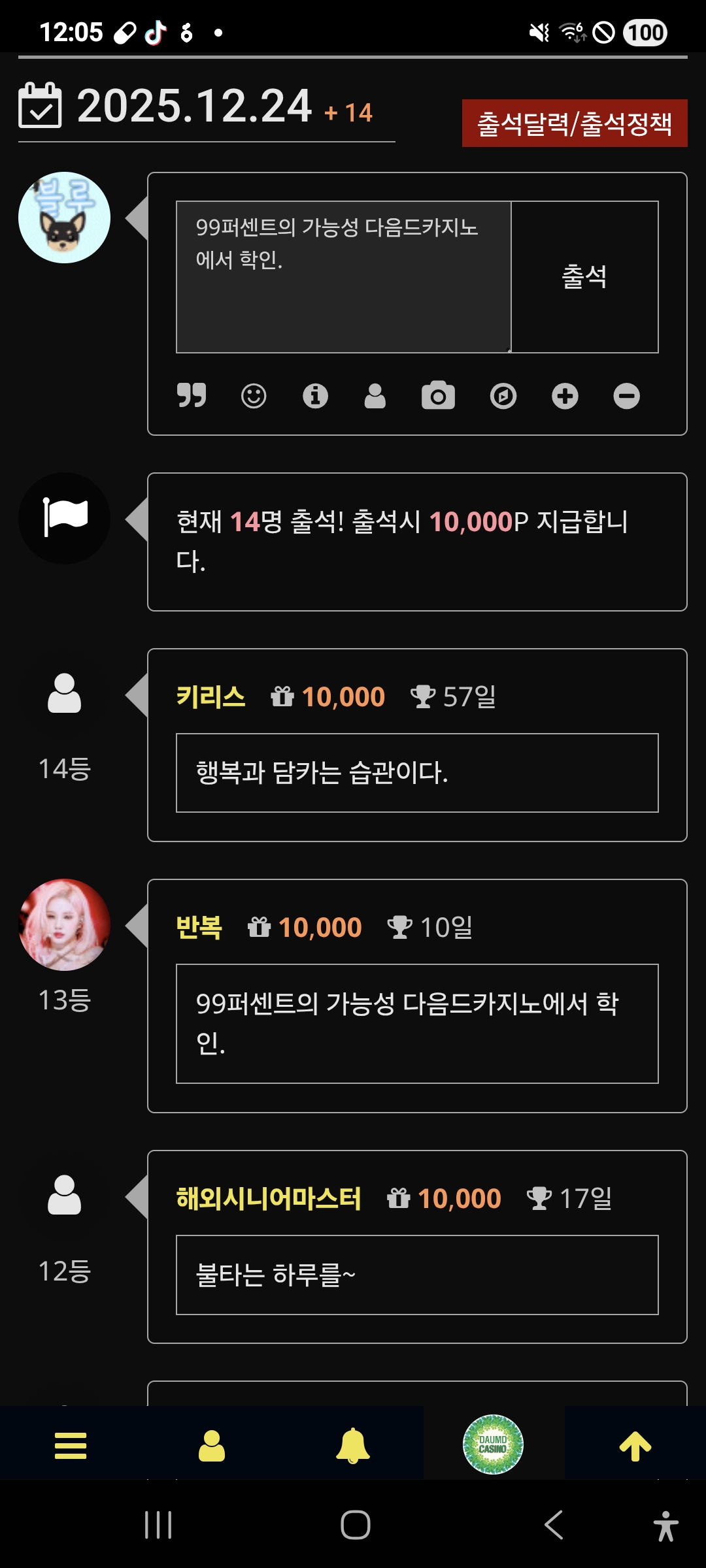Open 해외시니어마스터's profile name
706x1568 pixels.
tap(268, 1198)
